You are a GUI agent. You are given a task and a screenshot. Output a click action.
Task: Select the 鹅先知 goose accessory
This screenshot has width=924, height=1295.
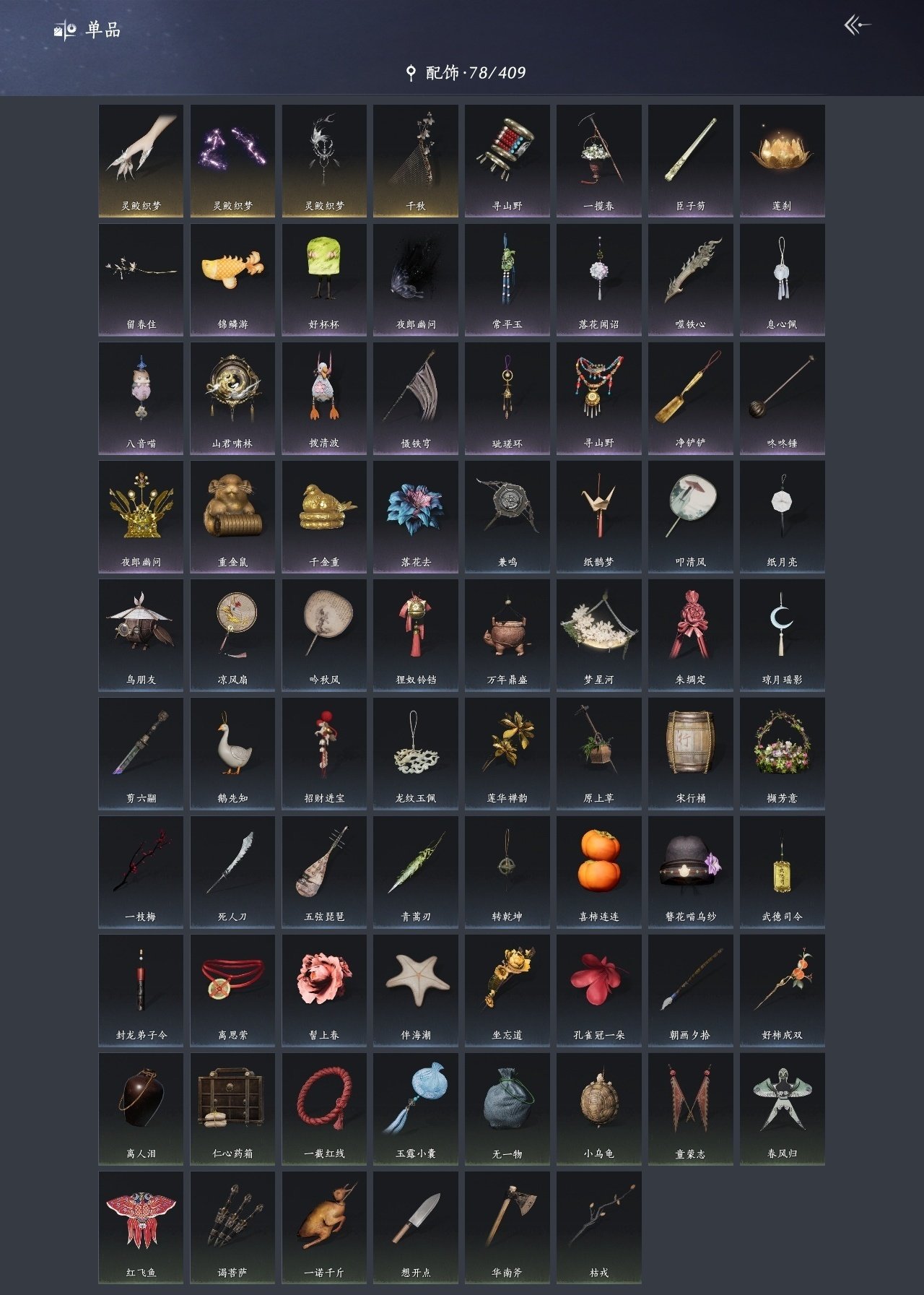(232, 753)
